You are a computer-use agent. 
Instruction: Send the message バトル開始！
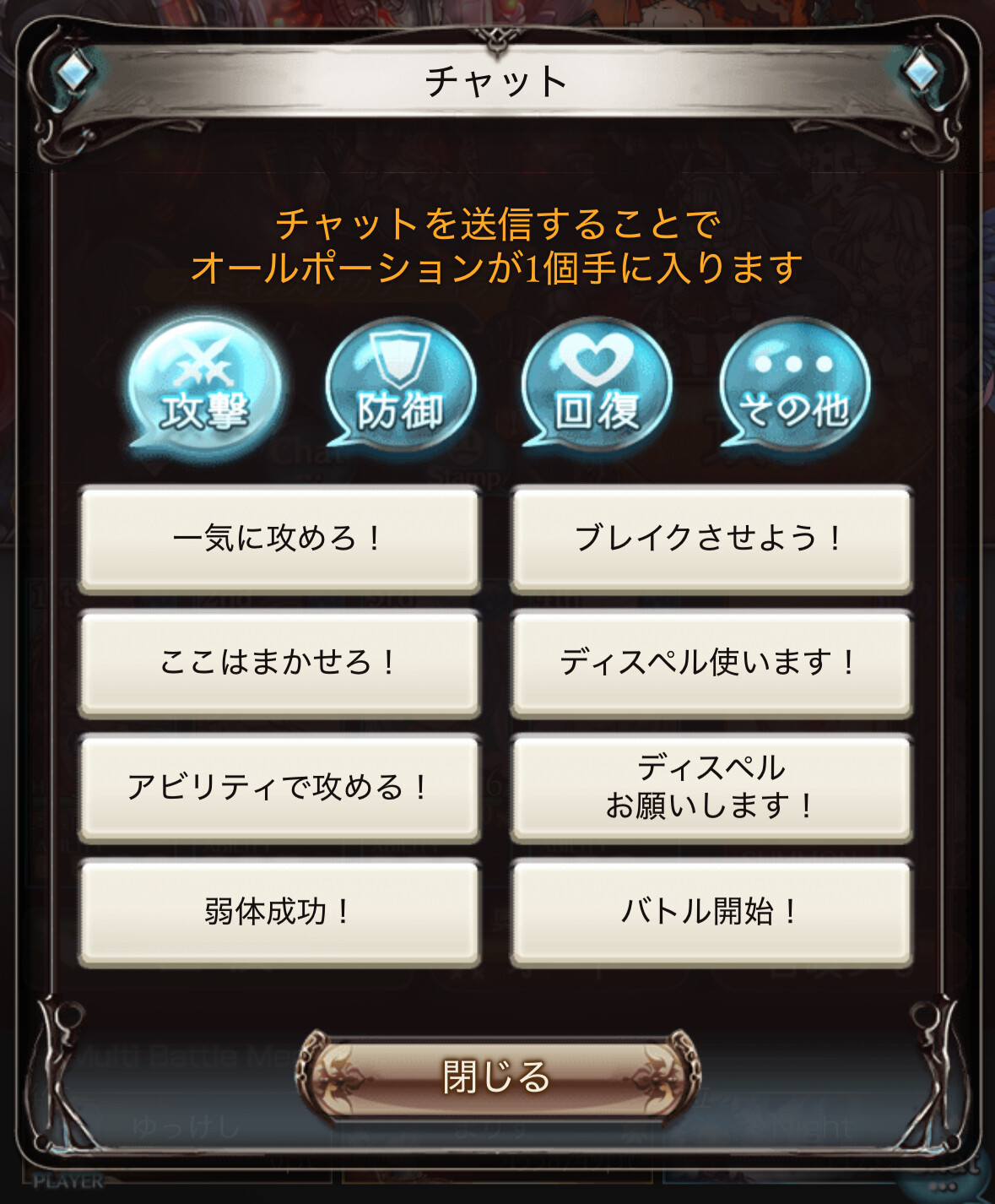(x=711, y=912)
